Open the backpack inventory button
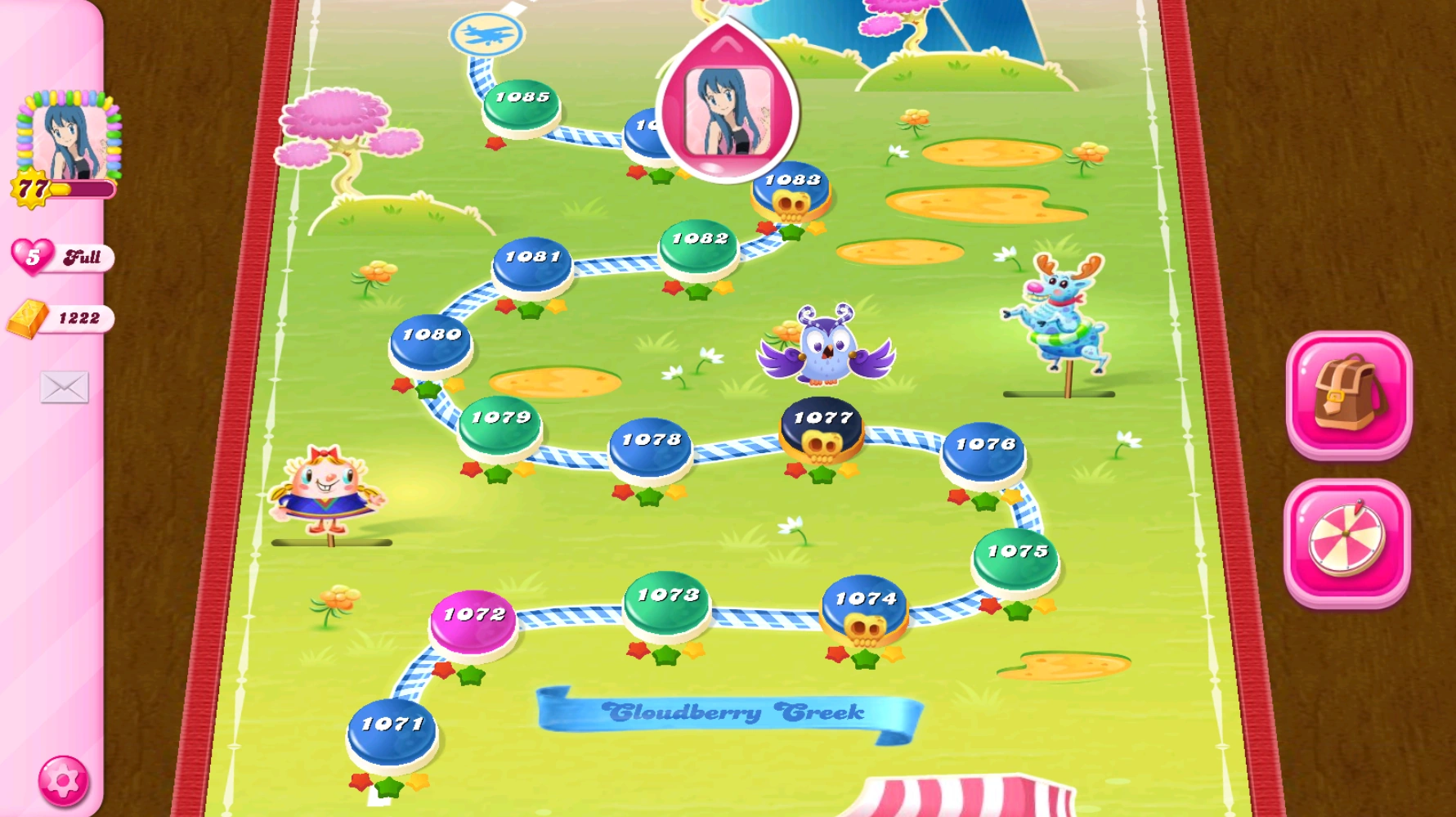 tap(1347, 393)
